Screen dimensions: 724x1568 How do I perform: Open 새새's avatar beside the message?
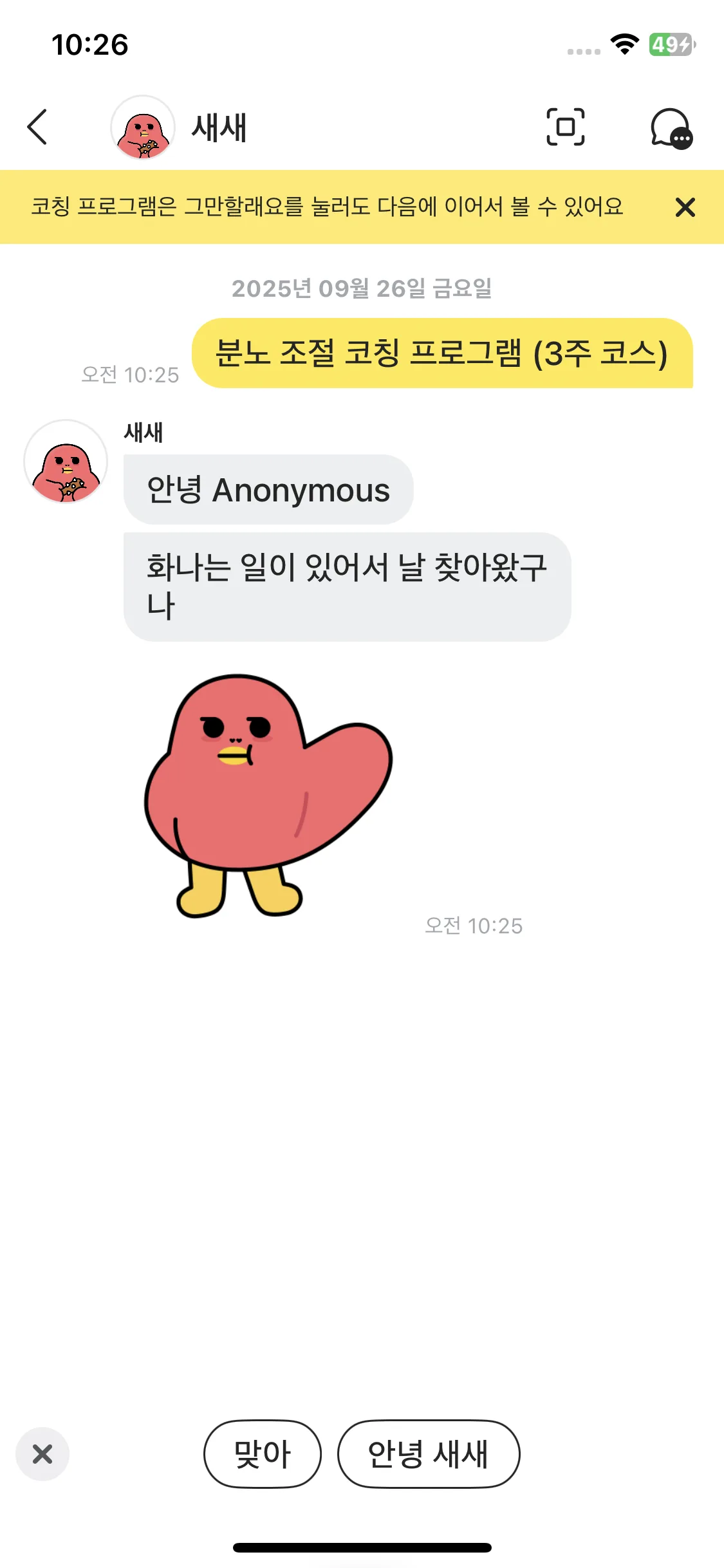pos(66,462)
